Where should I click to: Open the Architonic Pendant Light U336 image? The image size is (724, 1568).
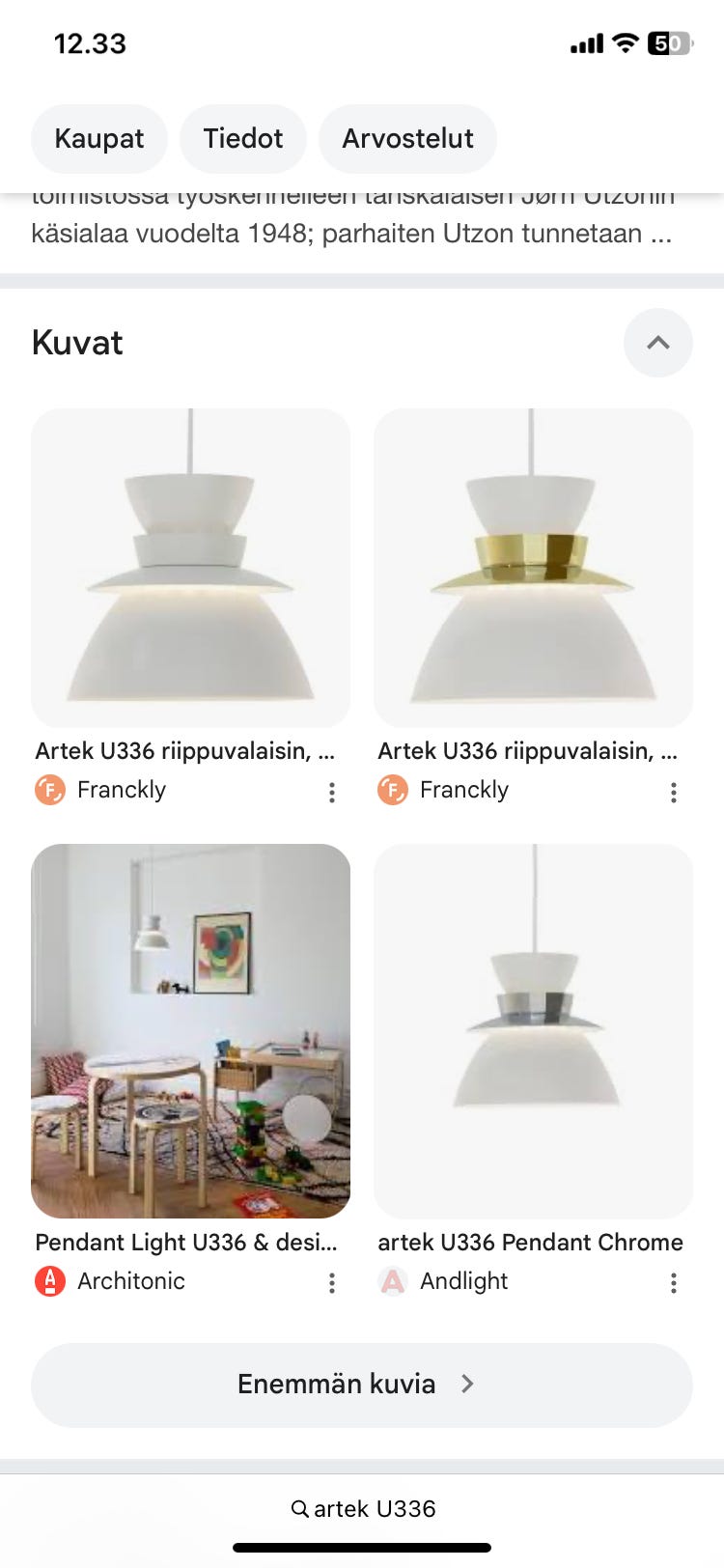coord(190,1030)
